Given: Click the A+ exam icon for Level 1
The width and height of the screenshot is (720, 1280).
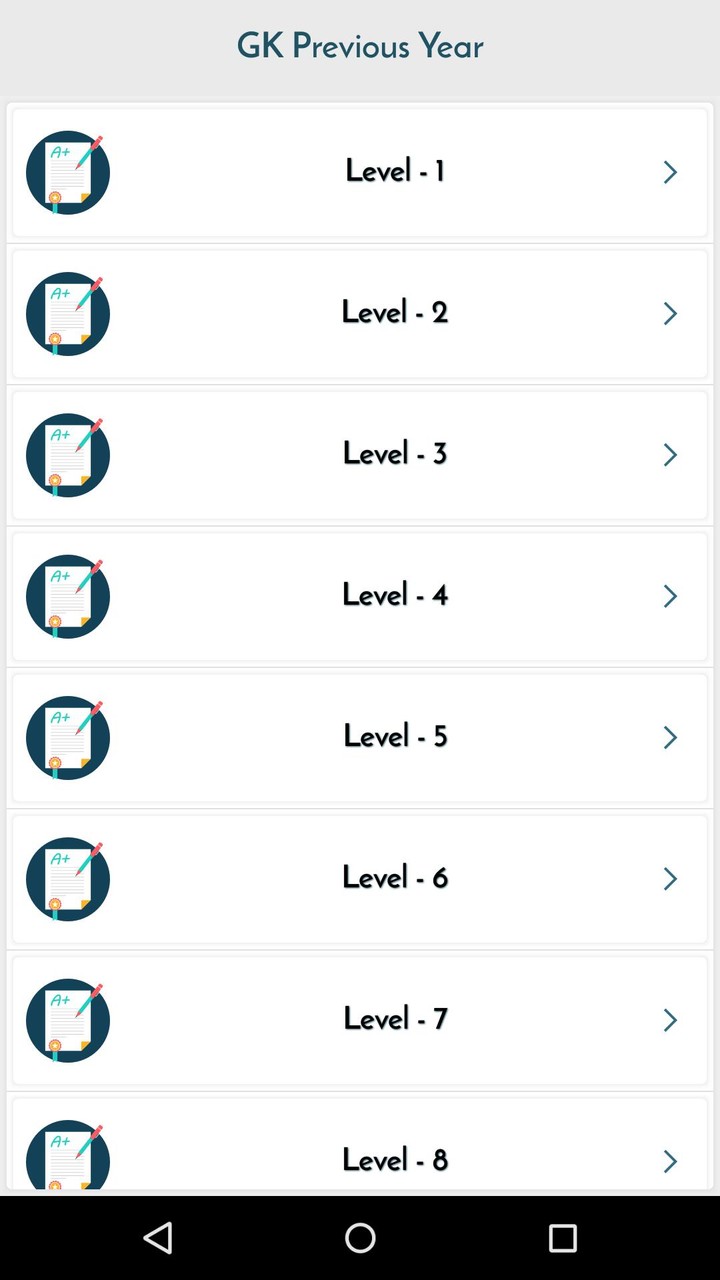Looking at the screenshot, I should pyautogui.click(x=67, y=172).
